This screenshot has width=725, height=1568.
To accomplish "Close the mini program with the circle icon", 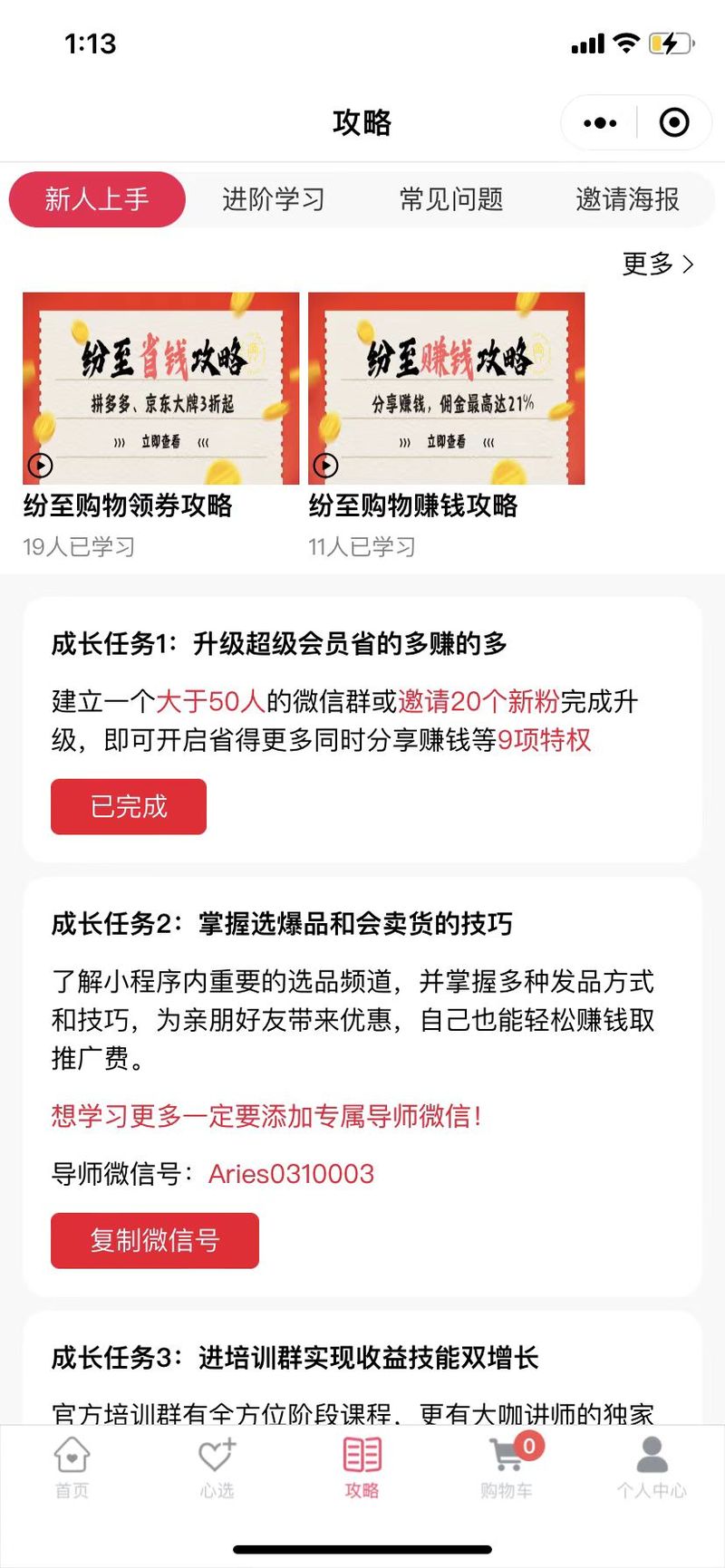I will pyautogui.click(x=674, y=123).
